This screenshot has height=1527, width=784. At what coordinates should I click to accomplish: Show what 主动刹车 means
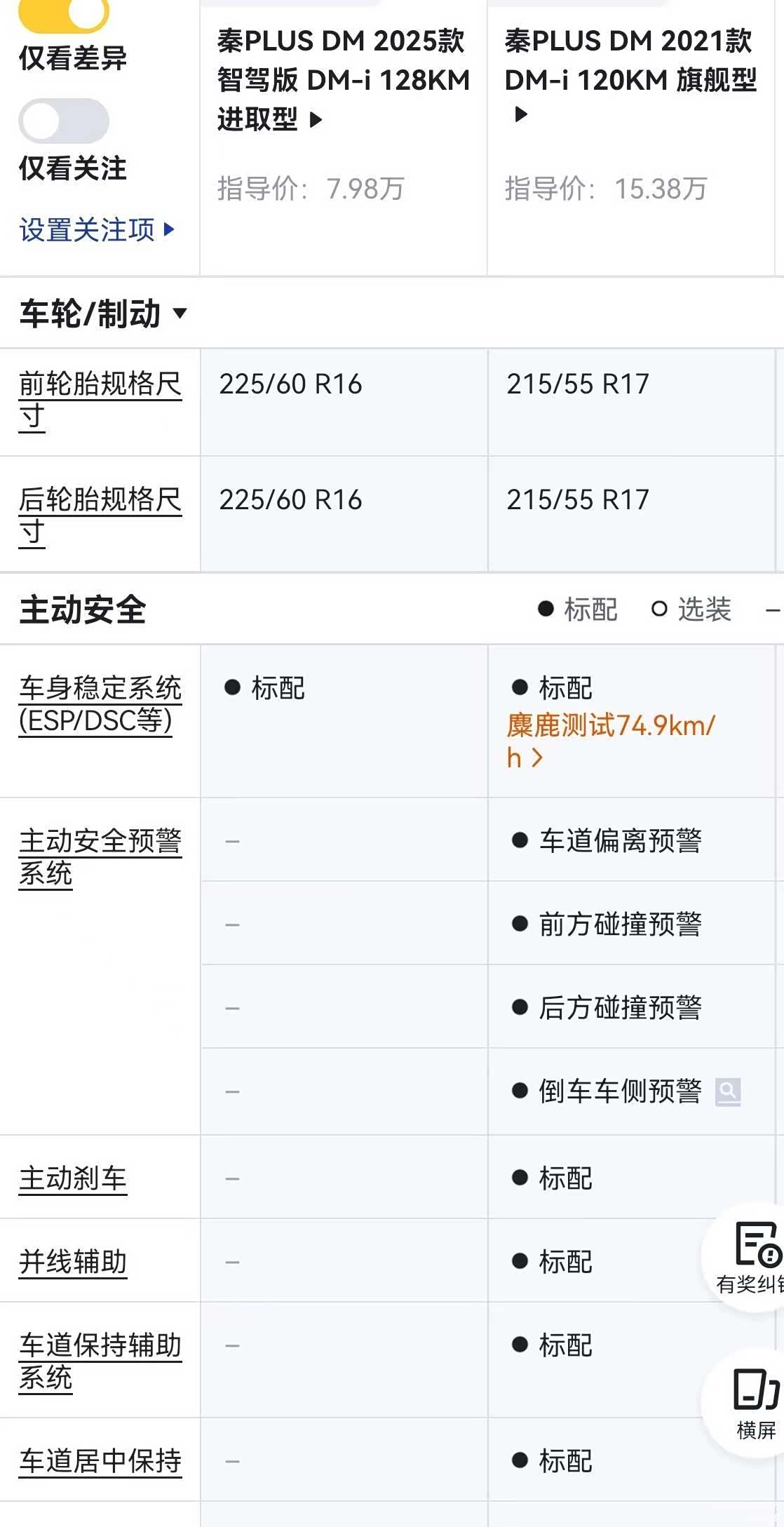pyautogui.click(x=73, y=1178)
